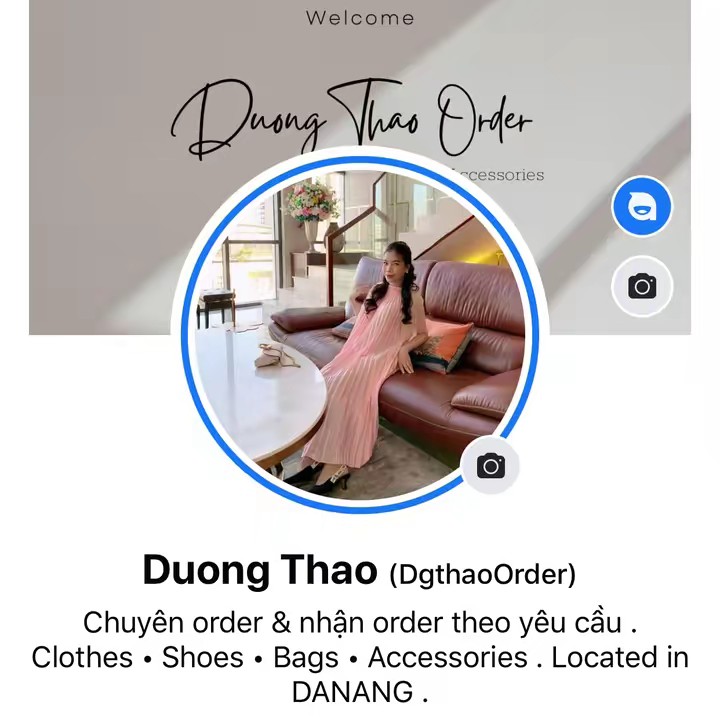The height and width of the screenshot is (720, 720).
Task: Edit the cover photo with the camera icon
Action: point(642,287)
